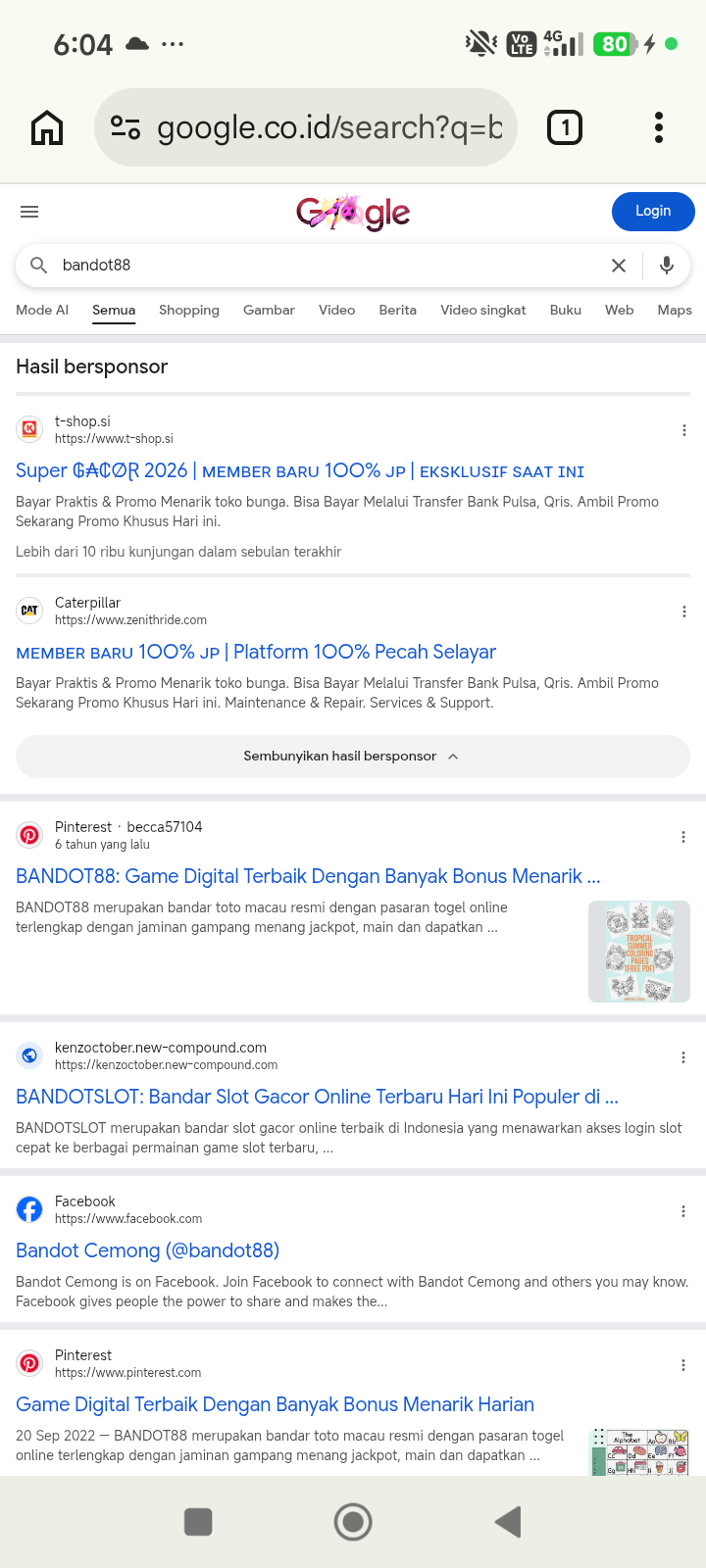Open options for the Caterpillar sponsored result

[x=683, y=612]
